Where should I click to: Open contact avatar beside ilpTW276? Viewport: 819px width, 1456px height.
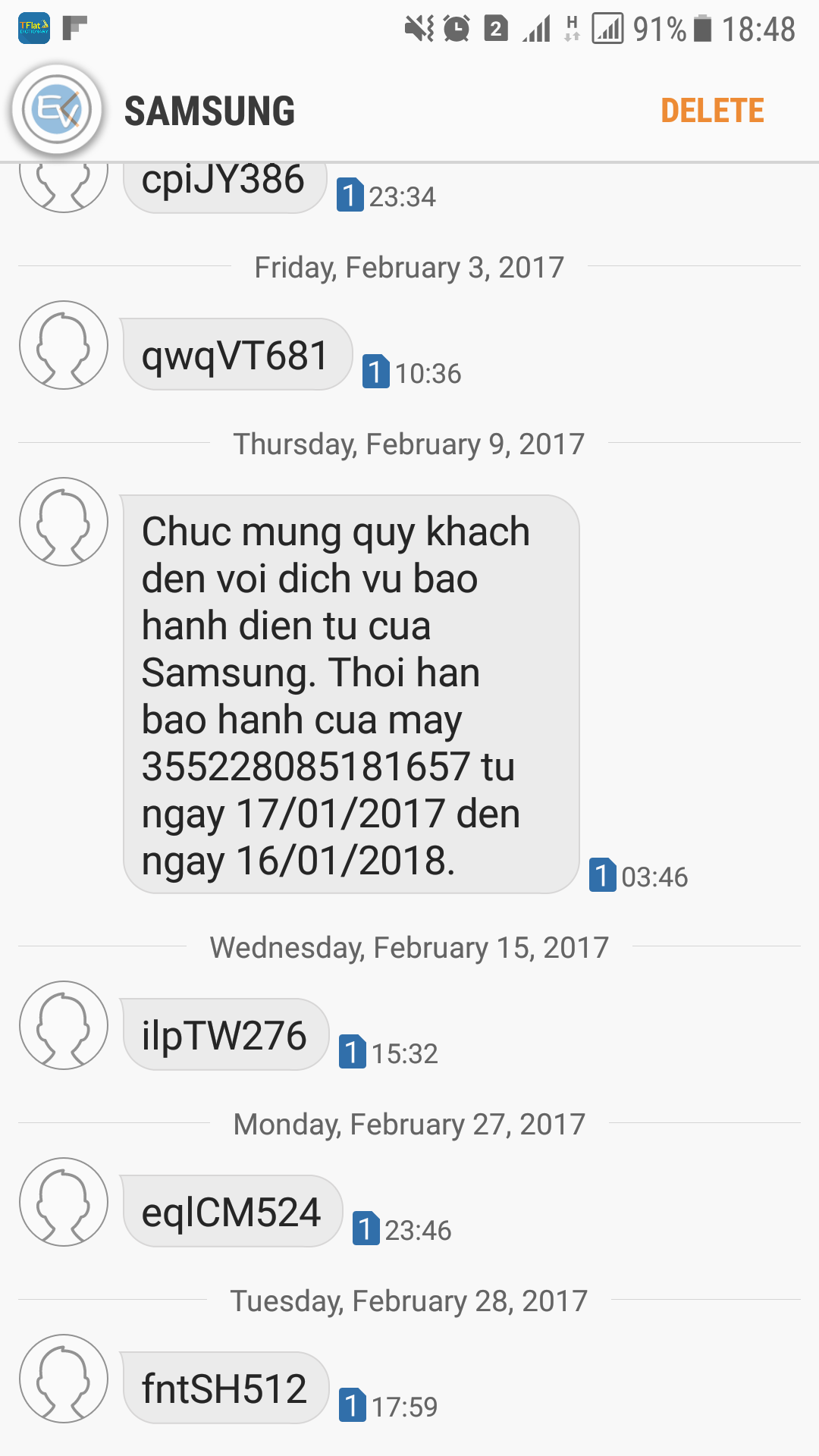click(64, 1025)
